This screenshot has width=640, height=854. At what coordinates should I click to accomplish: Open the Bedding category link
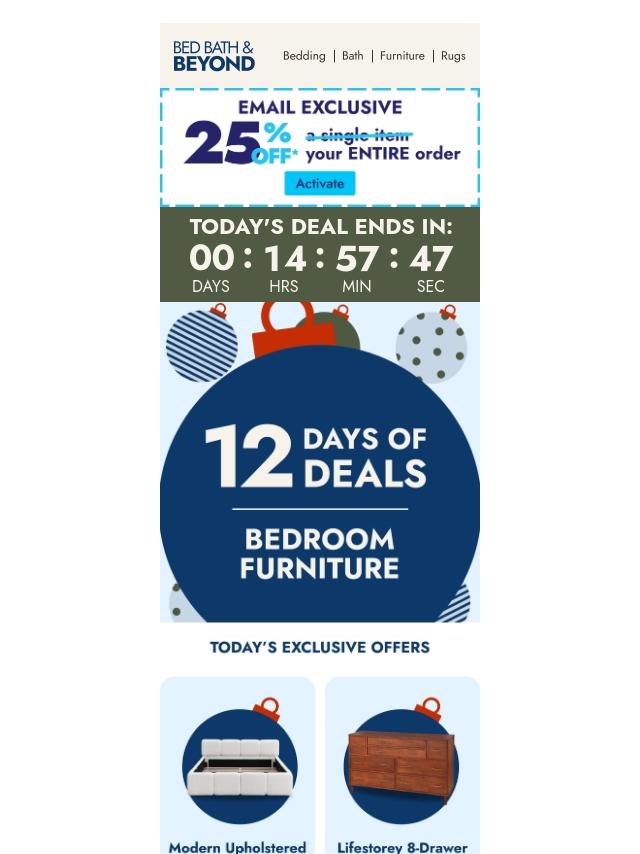tap(304, 56)
